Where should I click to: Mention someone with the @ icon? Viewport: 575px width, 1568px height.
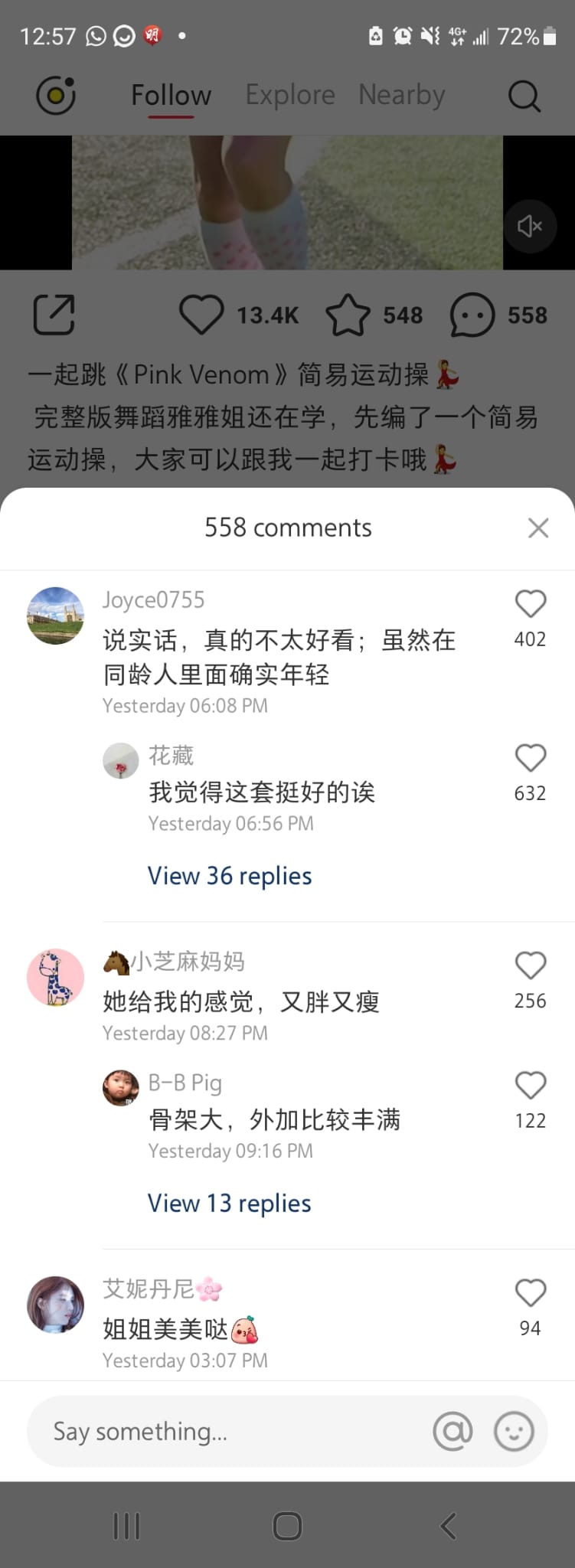coord(452,1432)
